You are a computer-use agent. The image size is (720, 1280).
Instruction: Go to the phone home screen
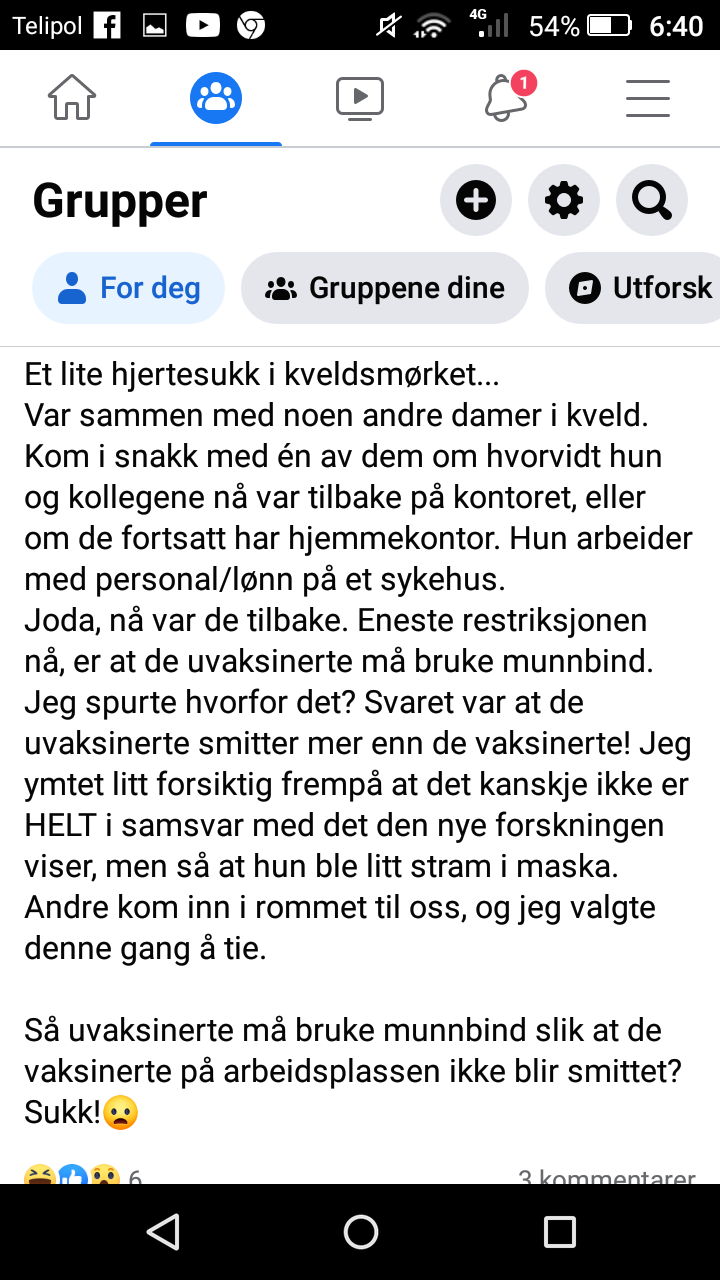click(360, 1232)
